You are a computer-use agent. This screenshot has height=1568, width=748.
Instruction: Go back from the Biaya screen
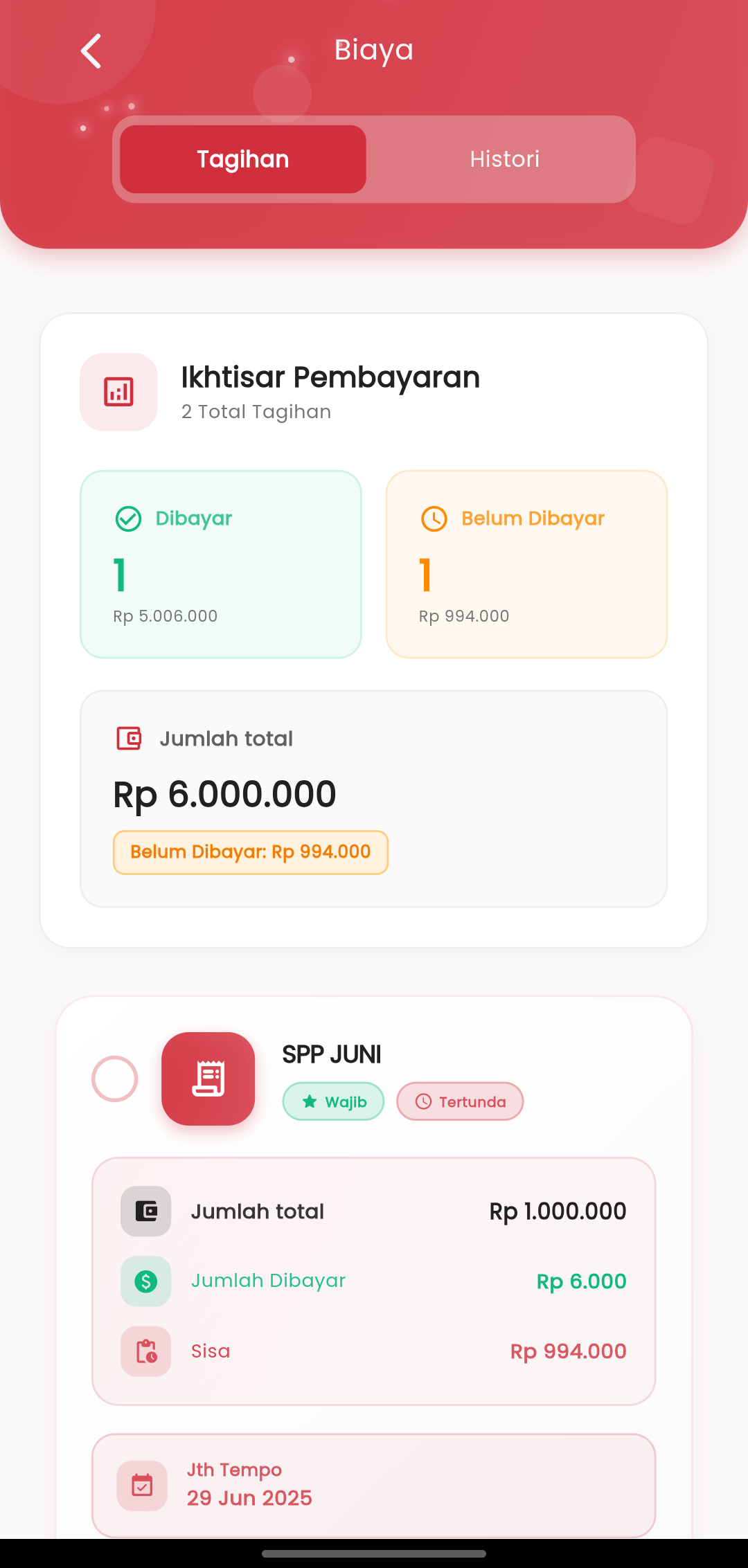click(91, 51)
